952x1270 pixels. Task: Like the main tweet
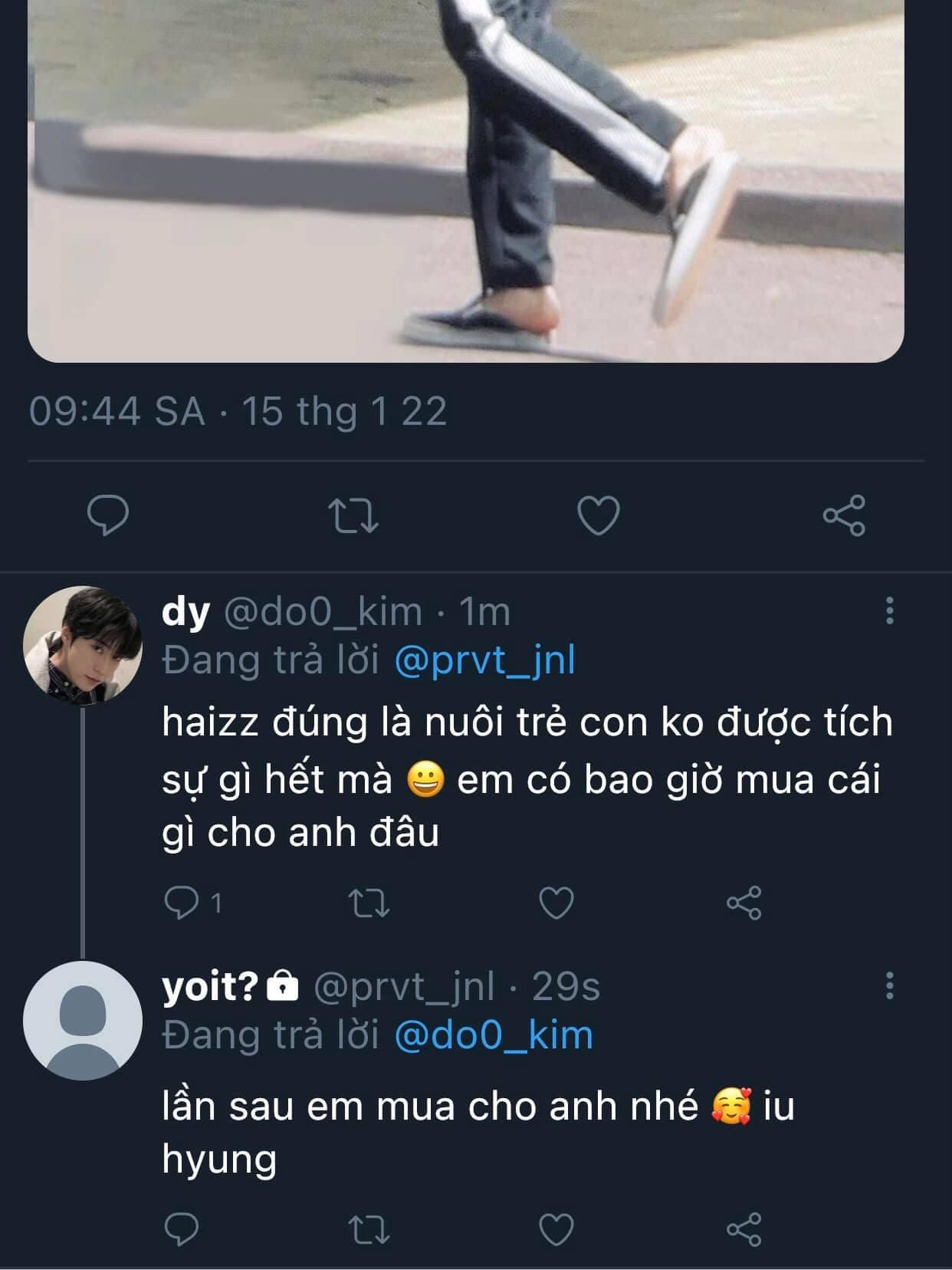(598, 515)
